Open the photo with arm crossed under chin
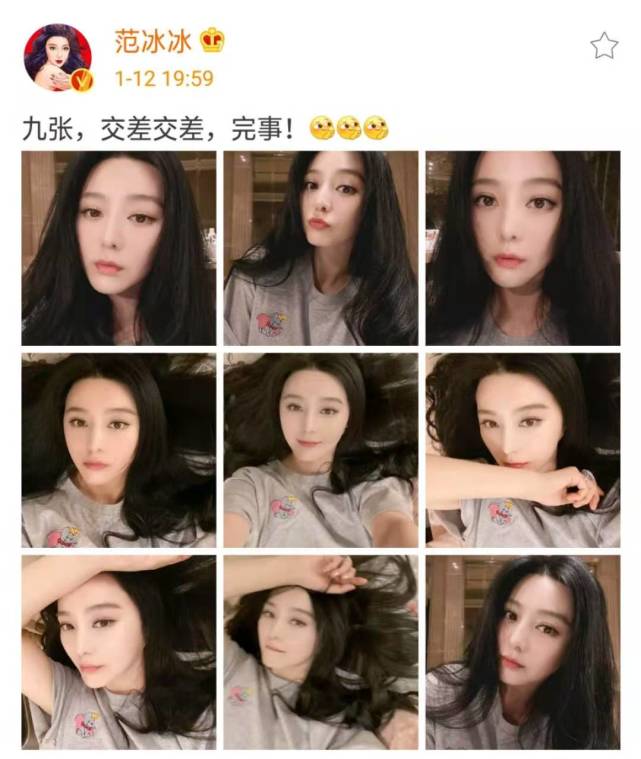Screen dimensions: 641x759 [x=522, y=449]
